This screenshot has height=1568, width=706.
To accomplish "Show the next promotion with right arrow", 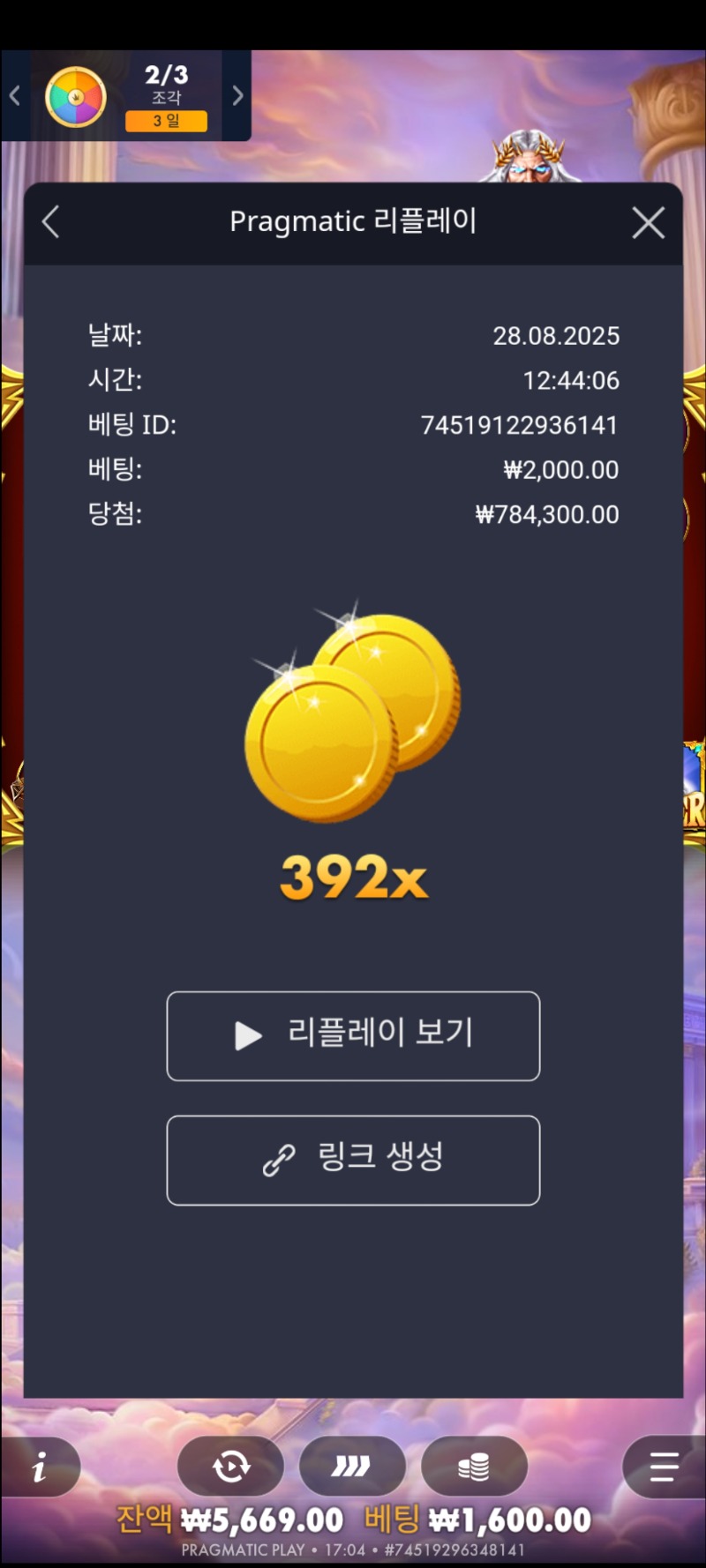I will (237, 95).
